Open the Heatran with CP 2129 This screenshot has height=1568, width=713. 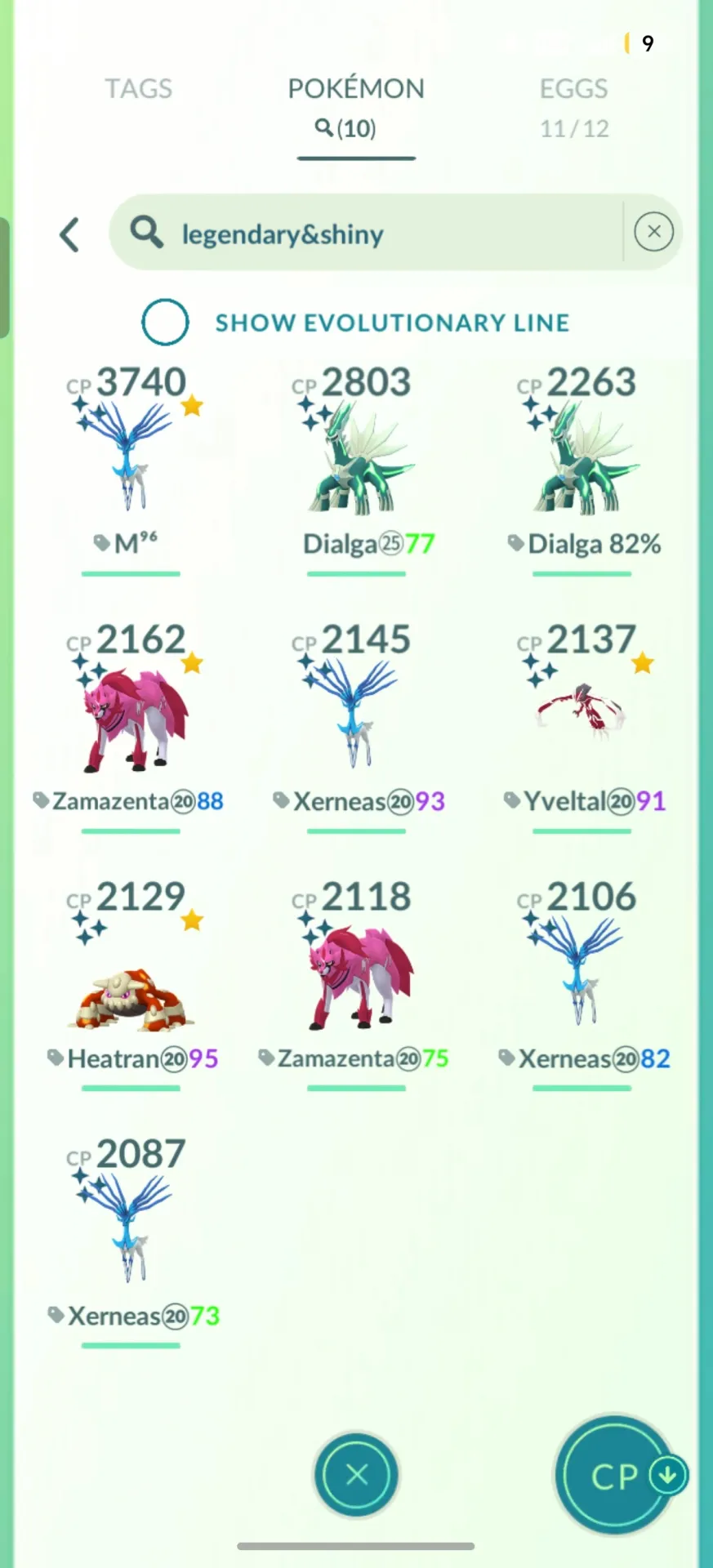[x=131, y=982]
